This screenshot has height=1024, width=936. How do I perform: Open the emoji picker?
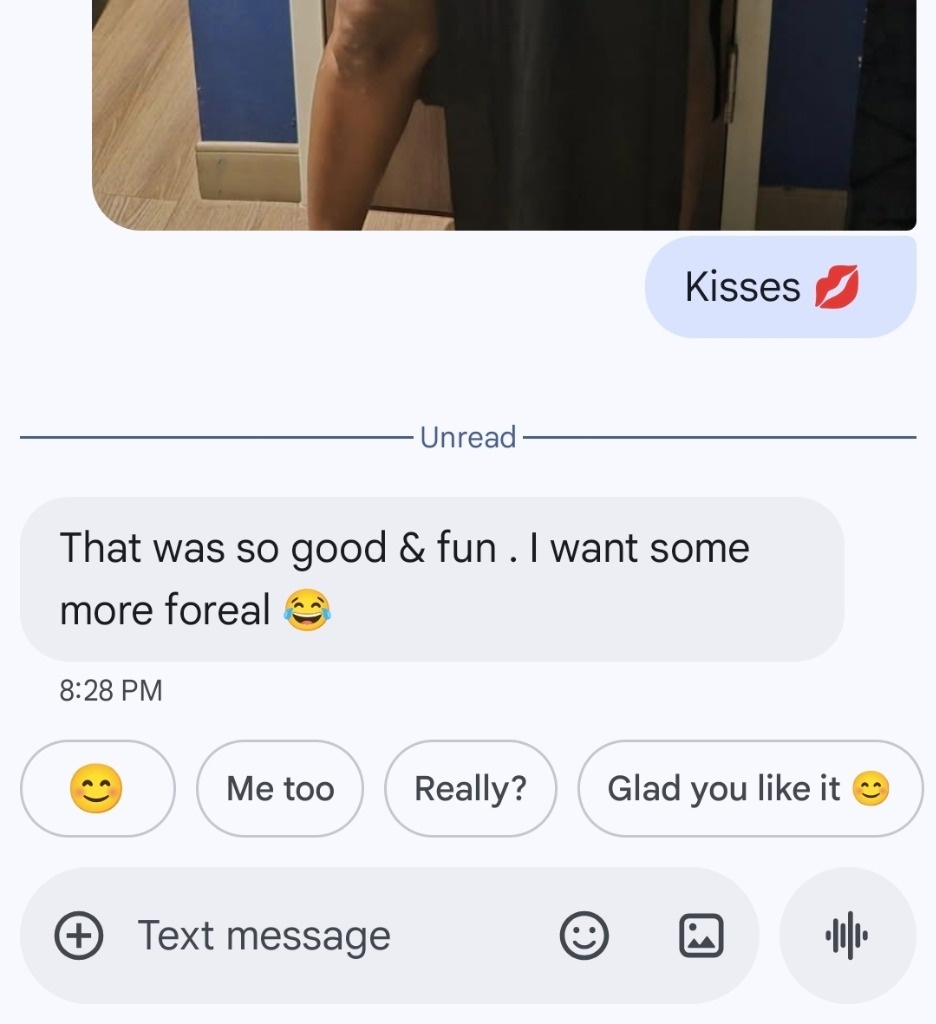pyautogui.click(x=583, y=937)
